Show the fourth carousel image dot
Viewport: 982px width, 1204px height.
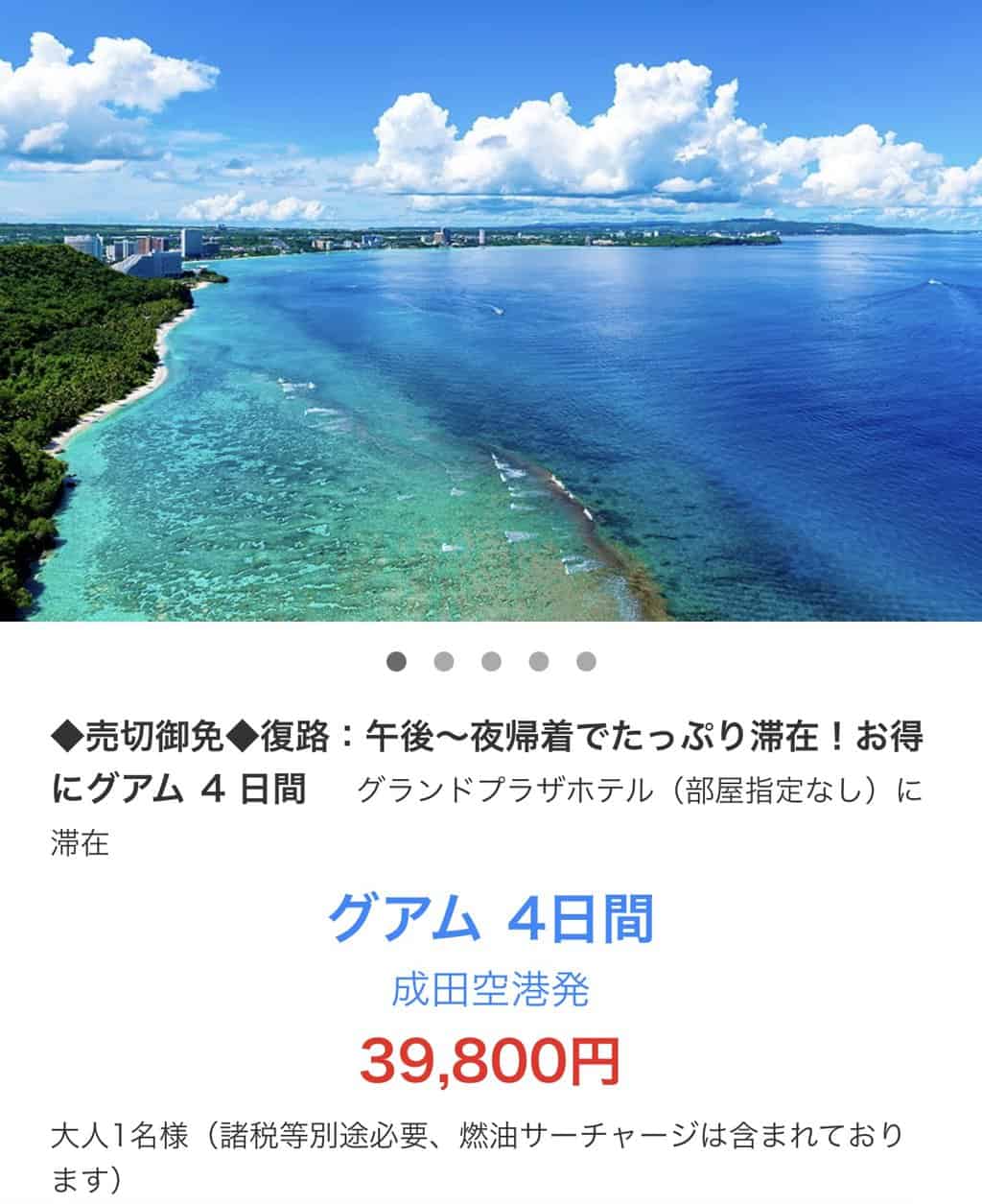click(x=539, y=661)
